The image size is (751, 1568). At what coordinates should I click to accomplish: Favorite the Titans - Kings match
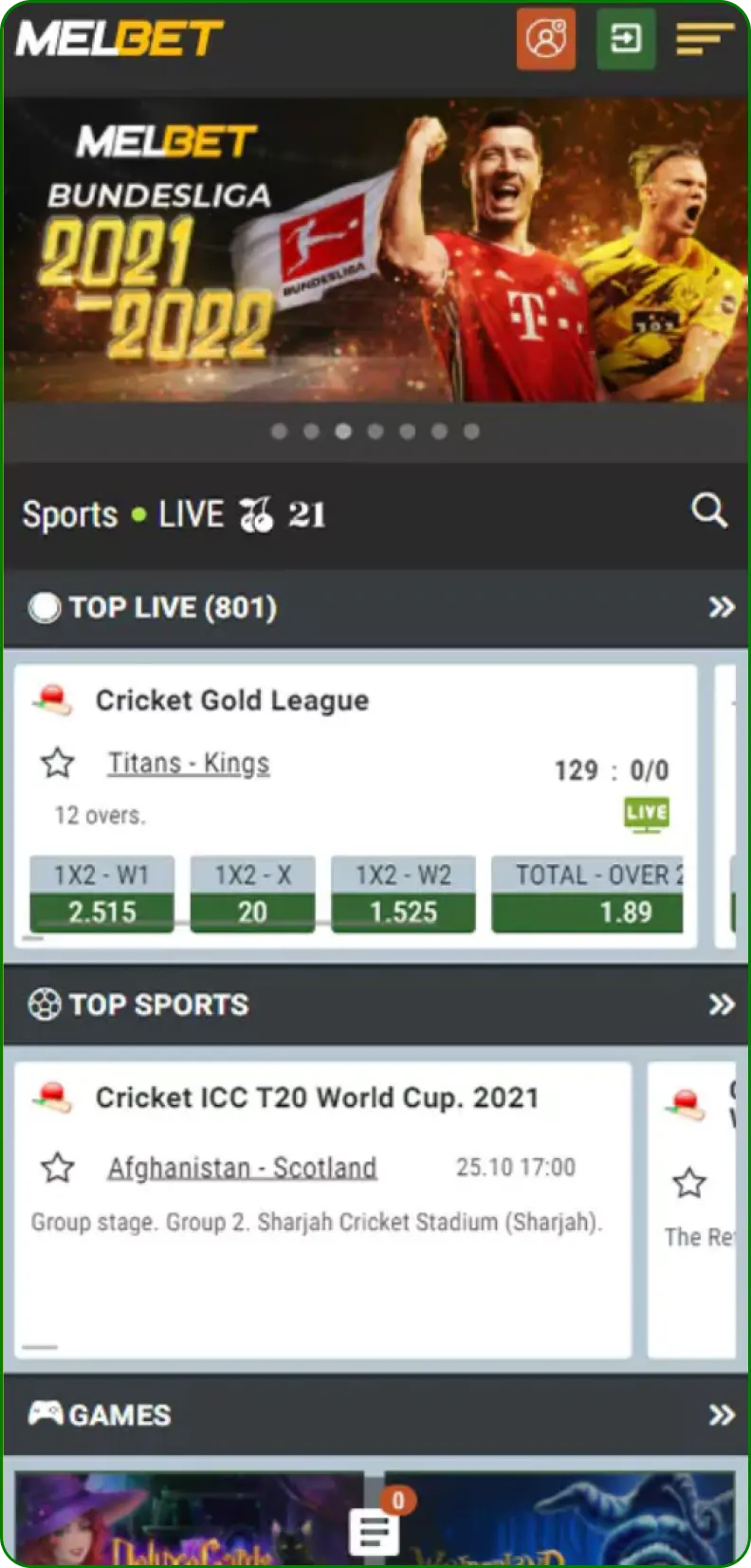pyautogui.click(x=56, y=763)
